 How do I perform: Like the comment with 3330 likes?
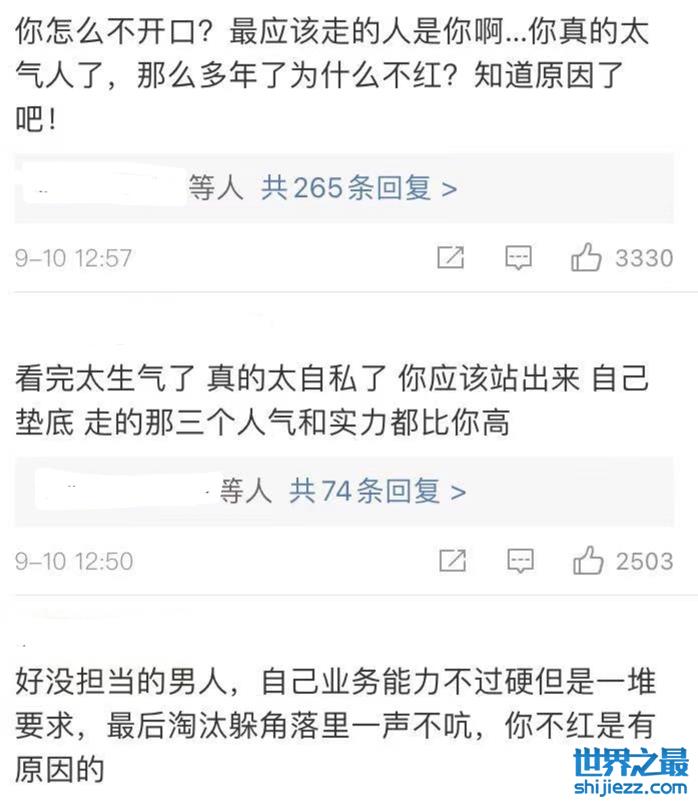586,258
